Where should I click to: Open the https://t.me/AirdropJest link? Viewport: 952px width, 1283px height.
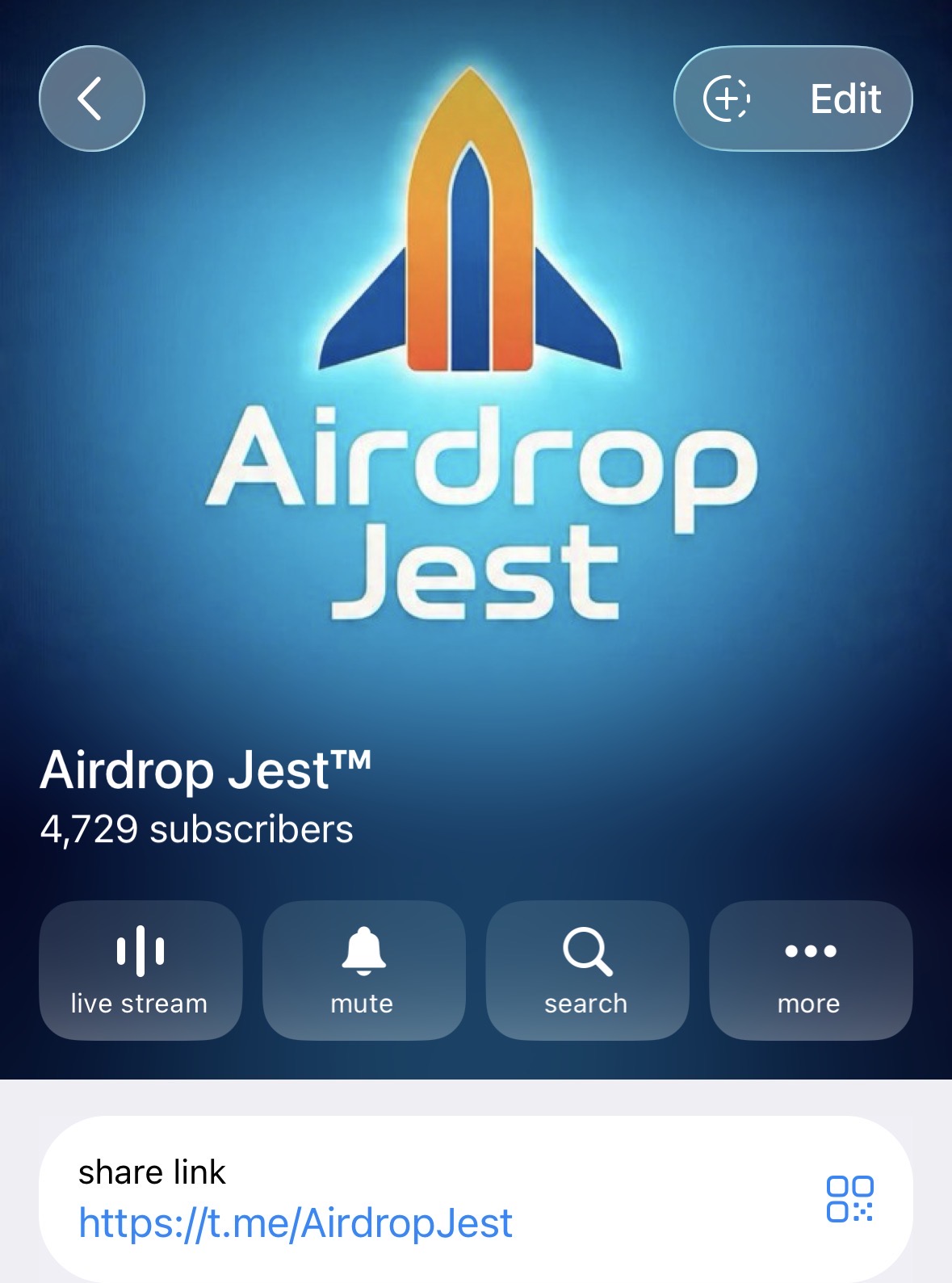(296, 1223)
